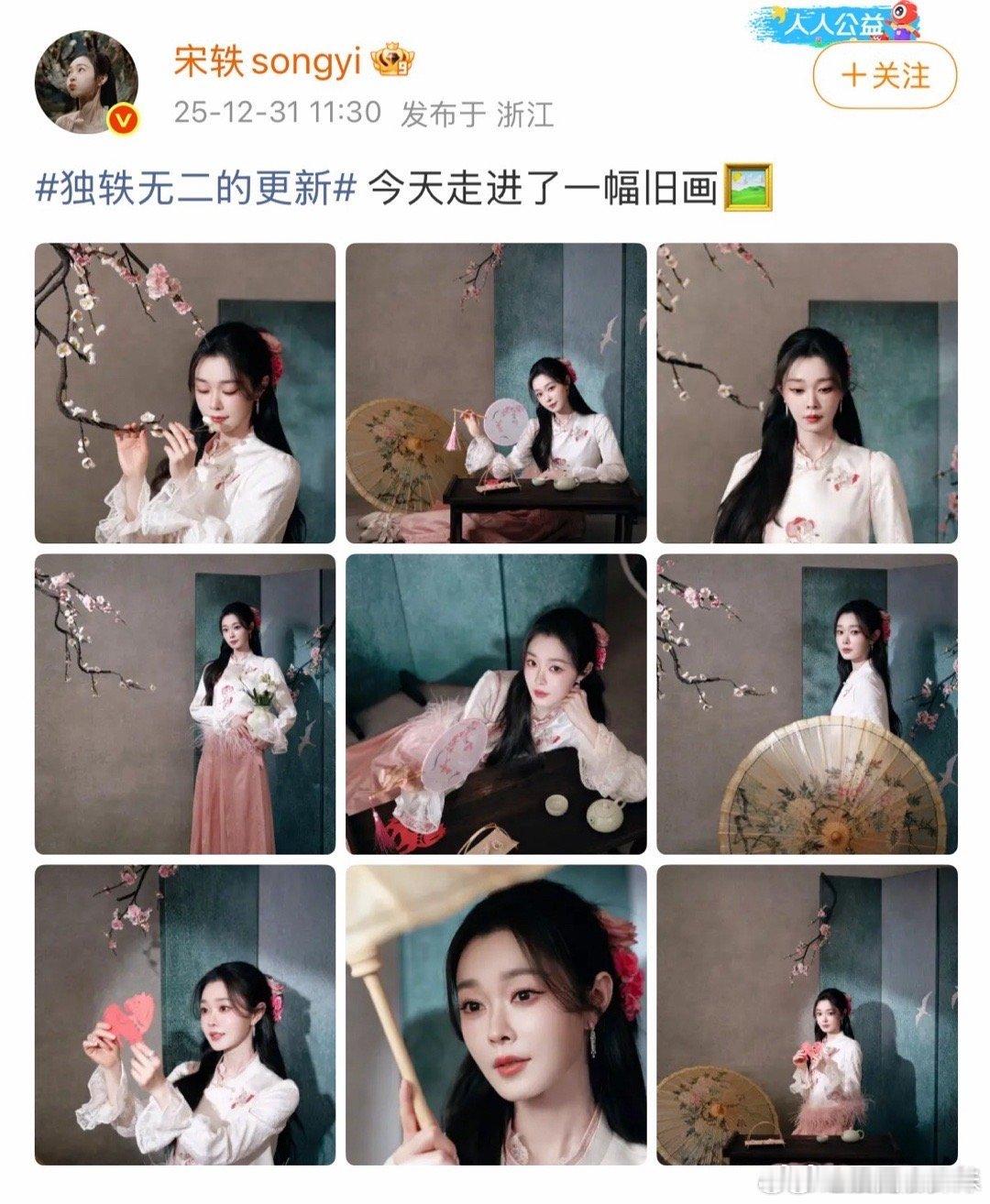Open the middle photo where she holds a round fan
This screenshot has height=1204, width=990.
tap(495, 706)
